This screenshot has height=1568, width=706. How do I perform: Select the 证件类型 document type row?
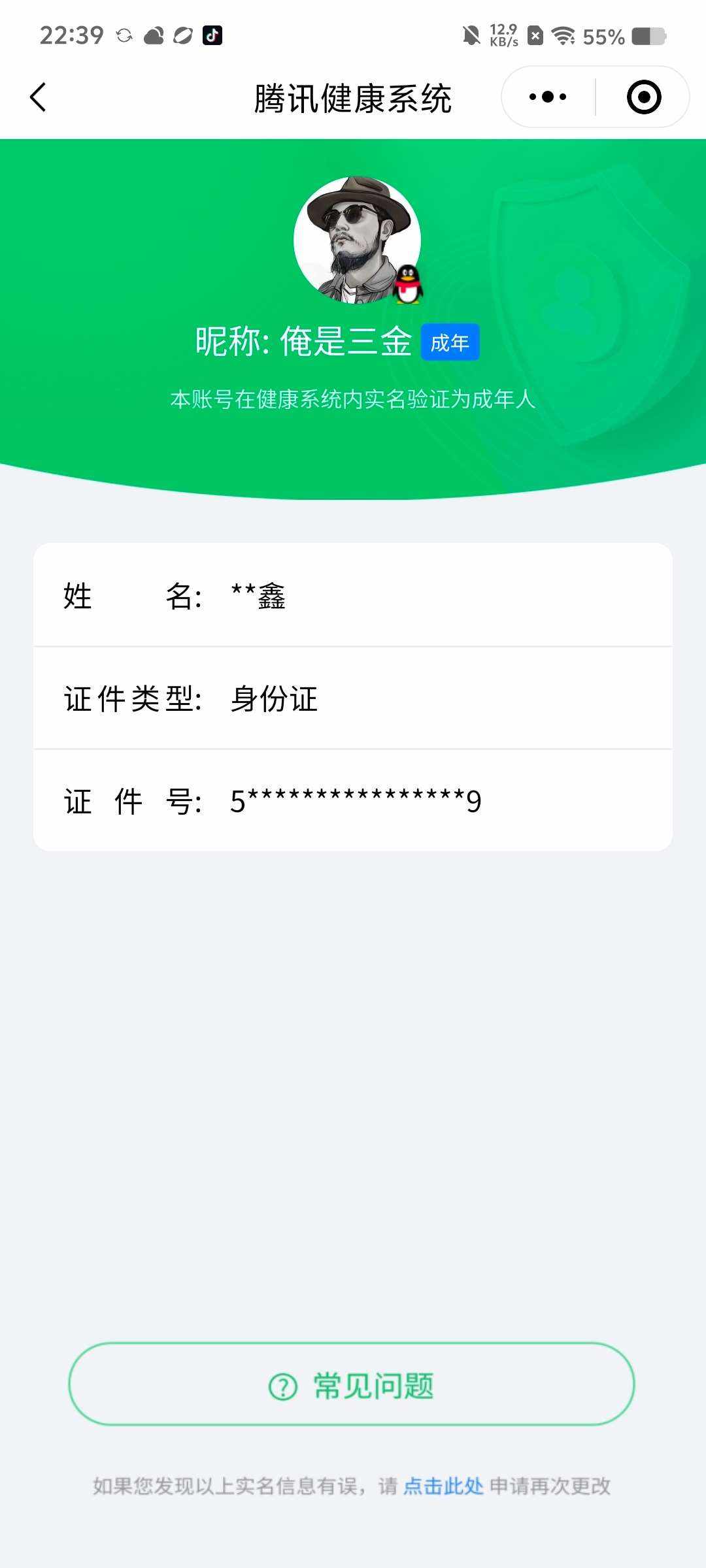(353, 699)
